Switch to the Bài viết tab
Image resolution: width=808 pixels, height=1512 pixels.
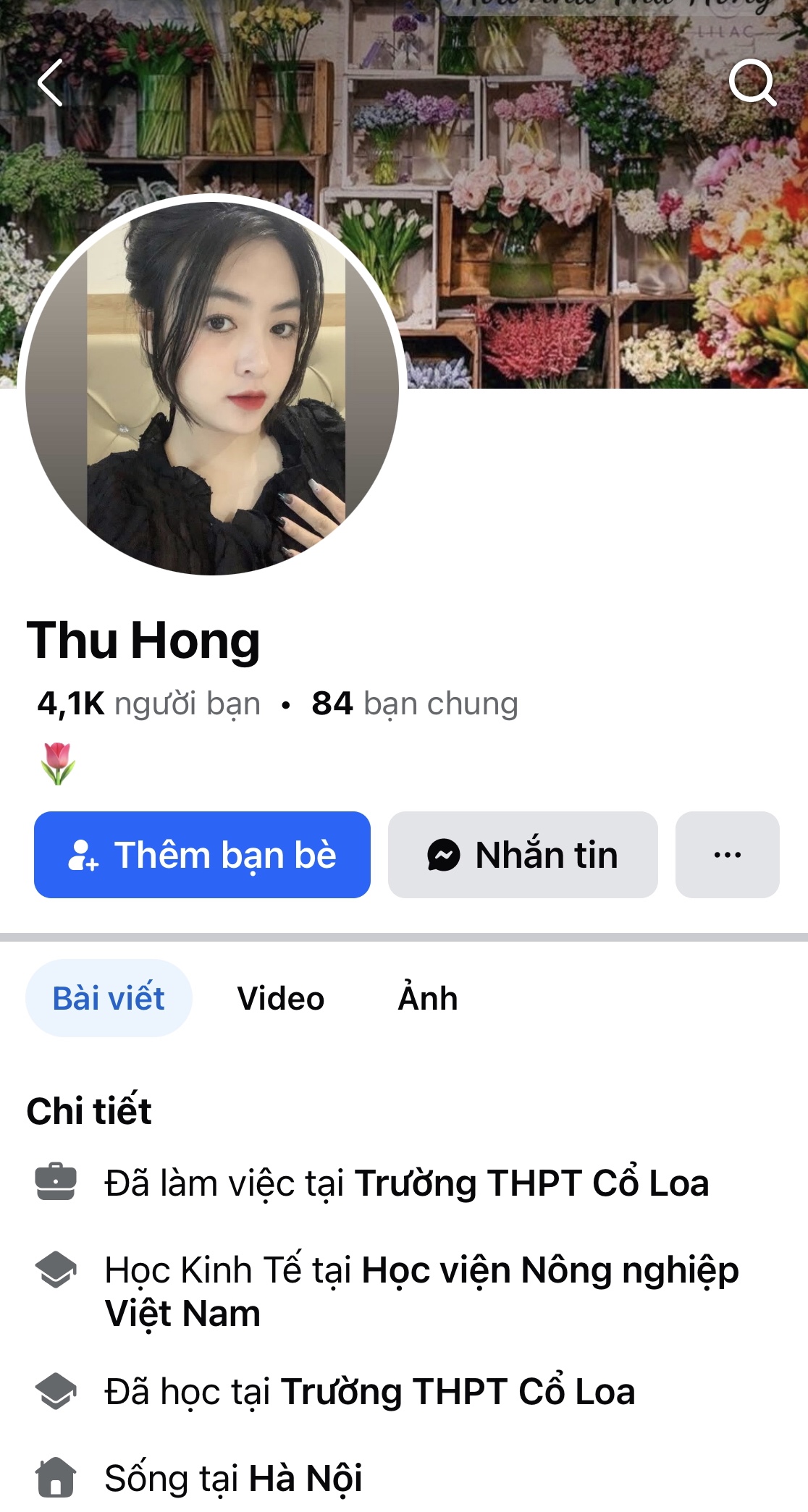[x=109, y=998]
